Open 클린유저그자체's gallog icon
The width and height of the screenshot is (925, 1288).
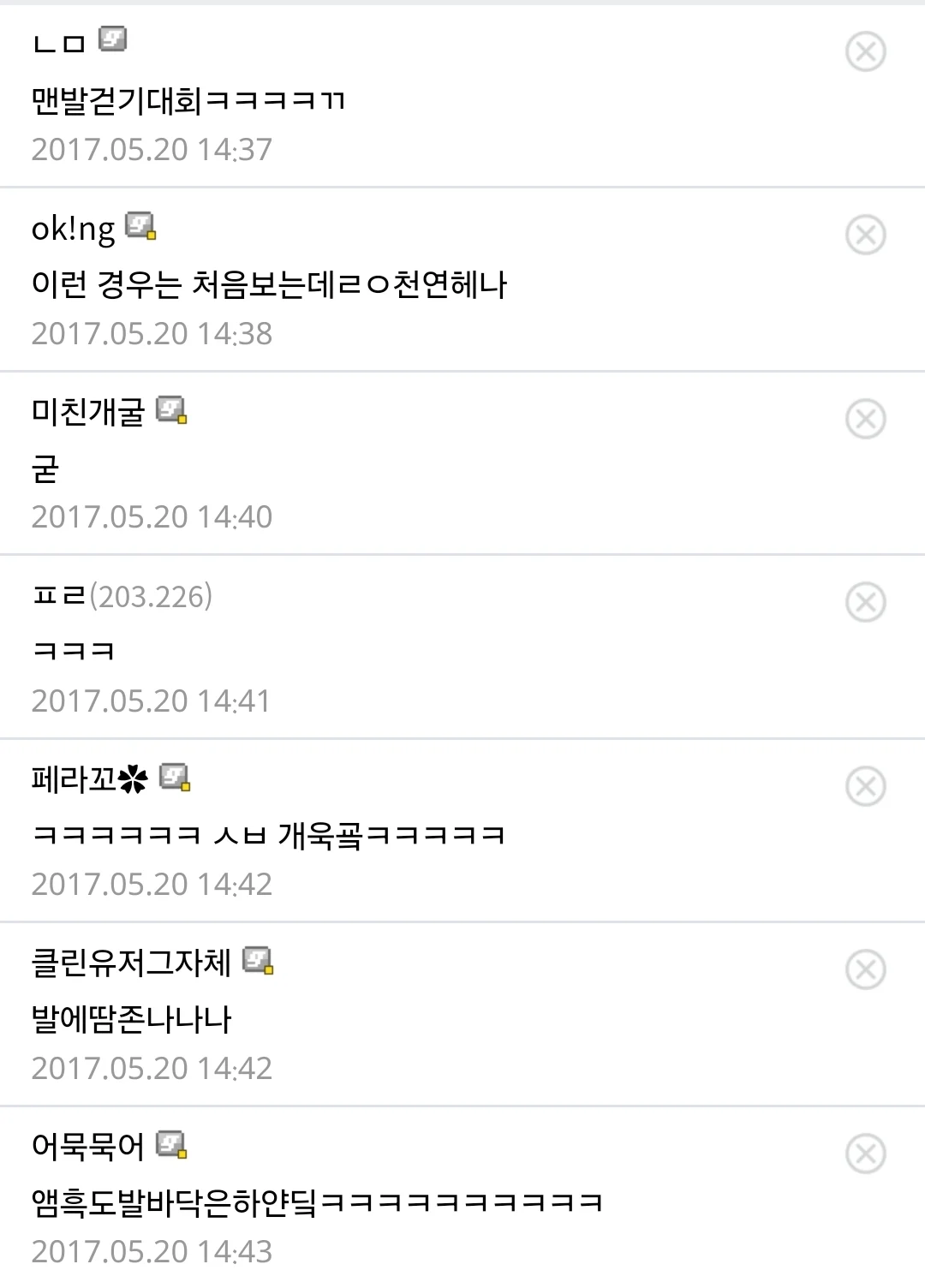coord(258,961)
